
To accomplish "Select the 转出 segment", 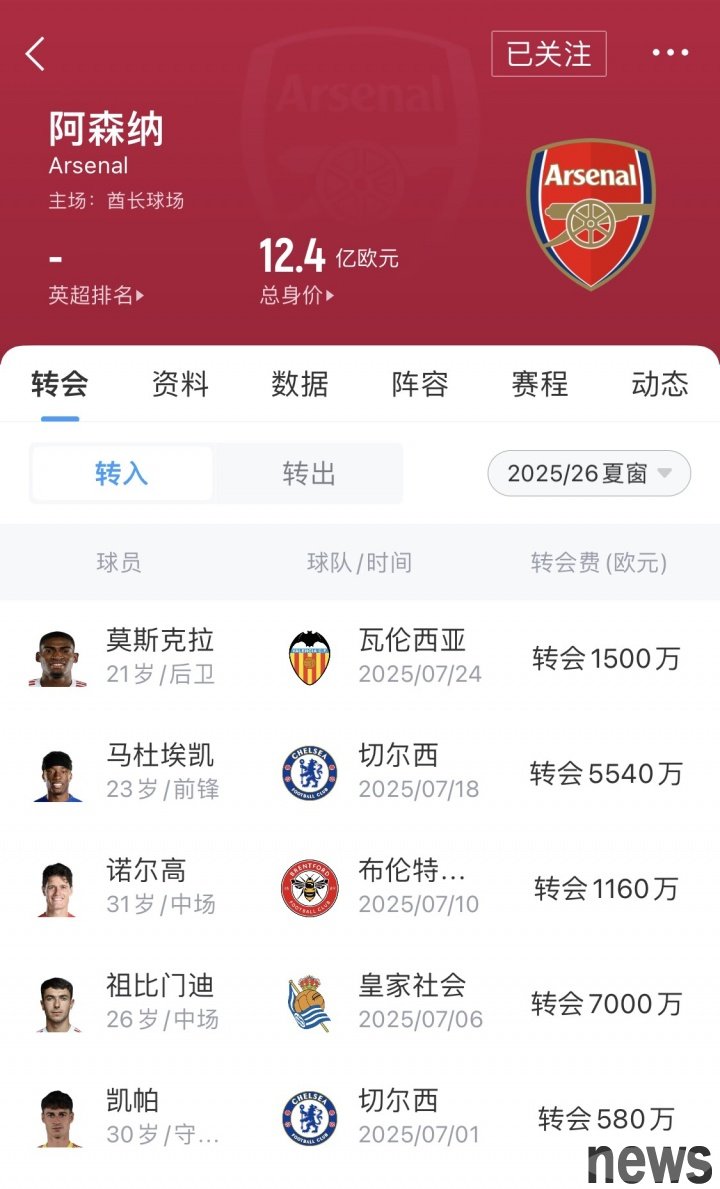I will 309,474.
